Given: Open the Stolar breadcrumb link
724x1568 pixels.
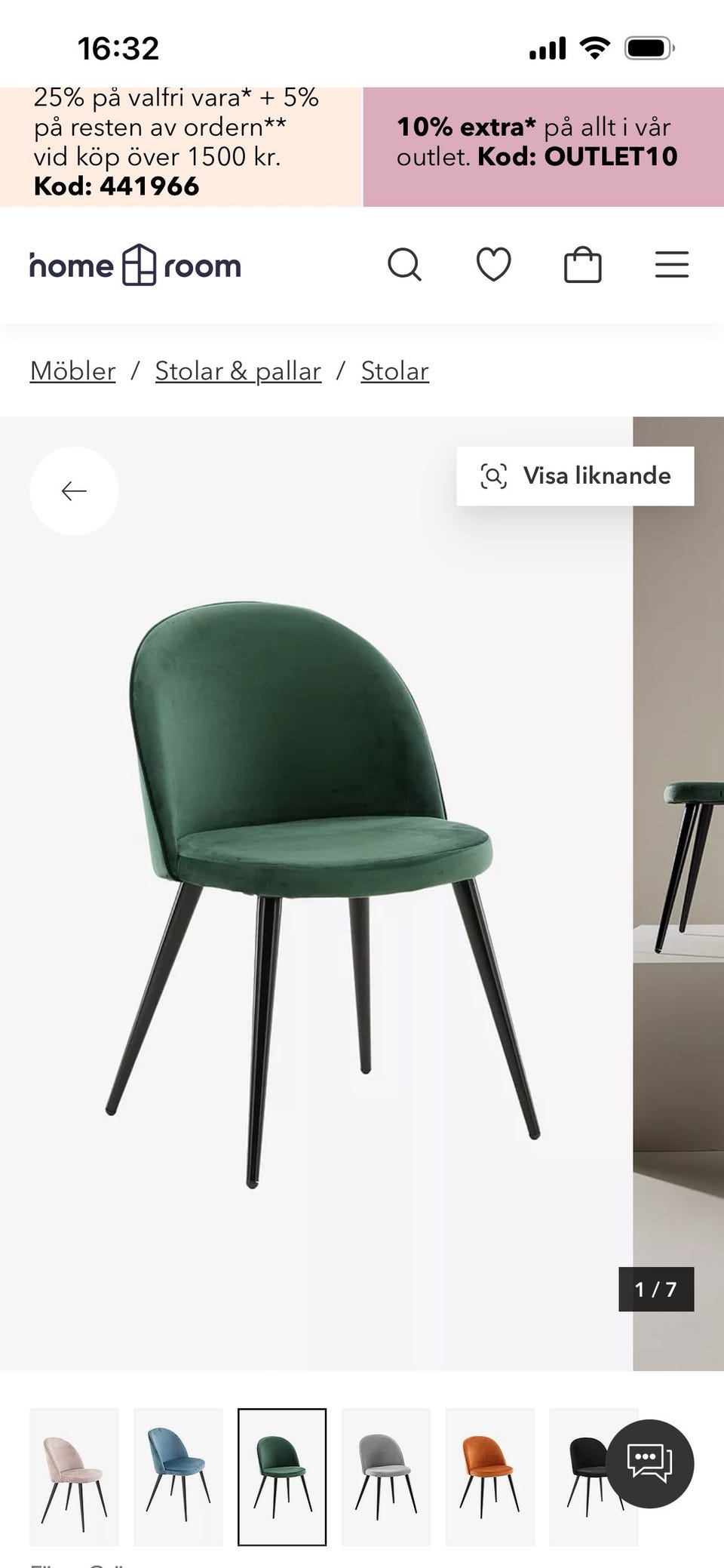Looking at the screenshot, I should point(394,371).
